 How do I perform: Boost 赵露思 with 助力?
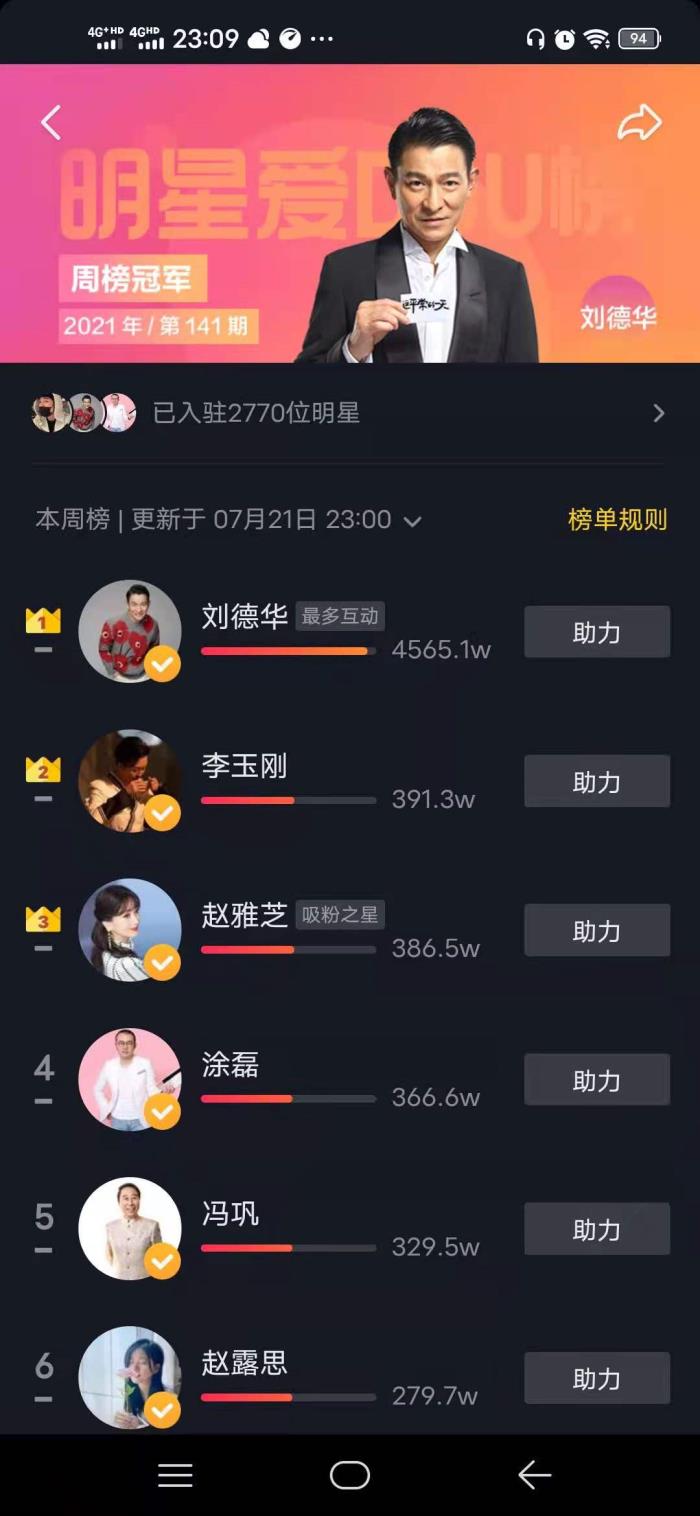click(x=596, y=1378)
